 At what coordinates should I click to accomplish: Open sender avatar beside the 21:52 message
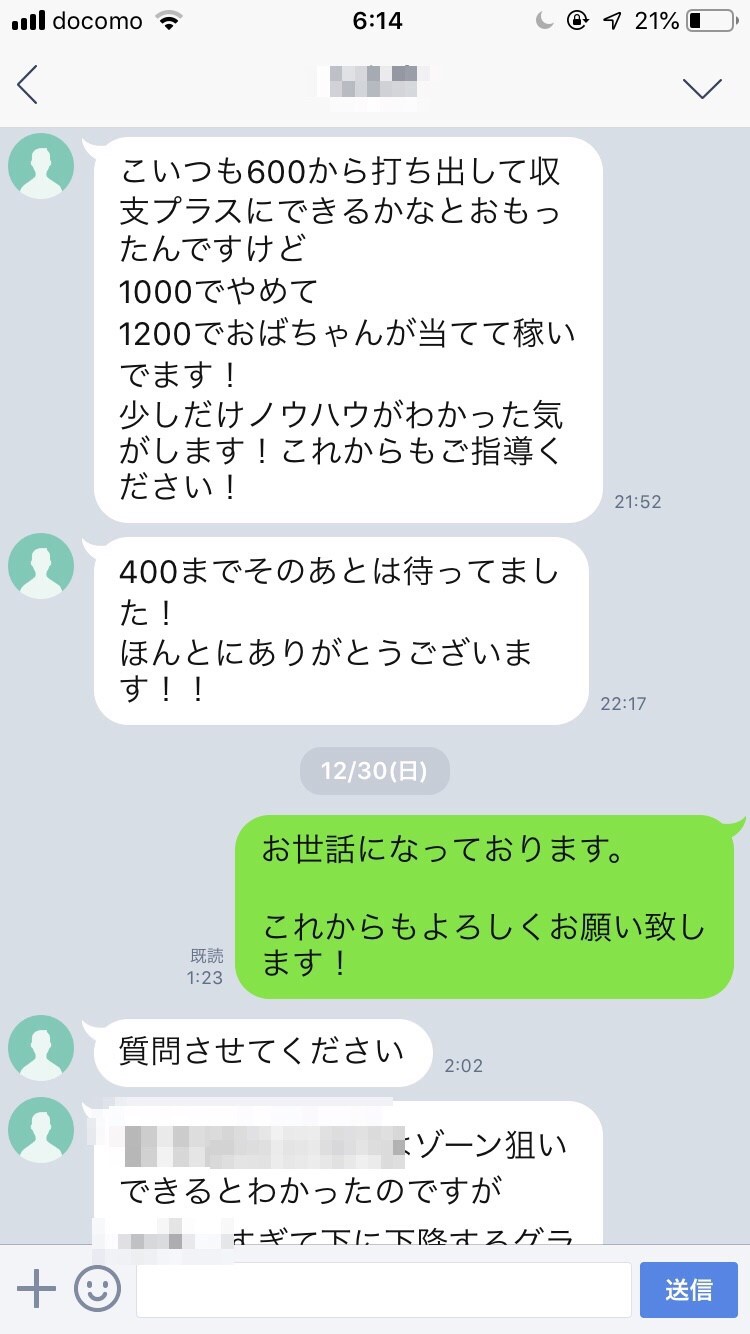41,166
